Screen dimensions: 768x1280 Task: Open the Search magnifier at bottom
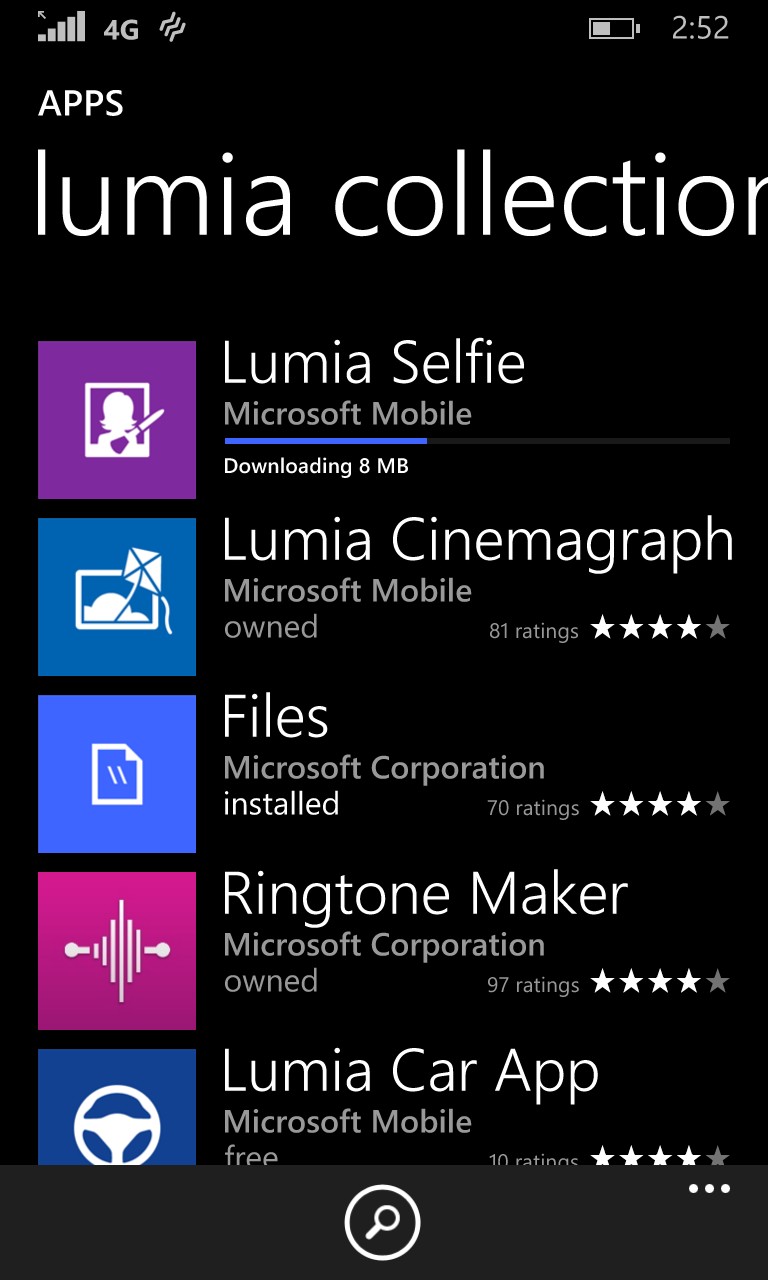click(x=383, y=1221)
